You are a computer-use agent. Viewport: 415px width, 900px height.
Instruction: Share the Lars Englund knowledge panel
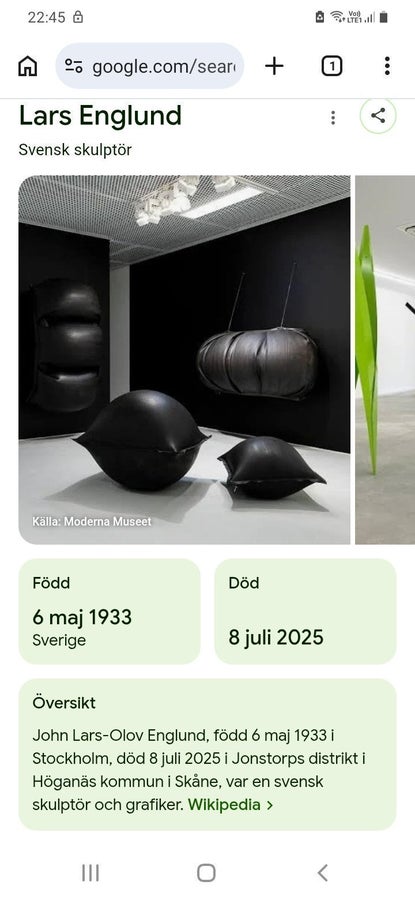point(378,116)
